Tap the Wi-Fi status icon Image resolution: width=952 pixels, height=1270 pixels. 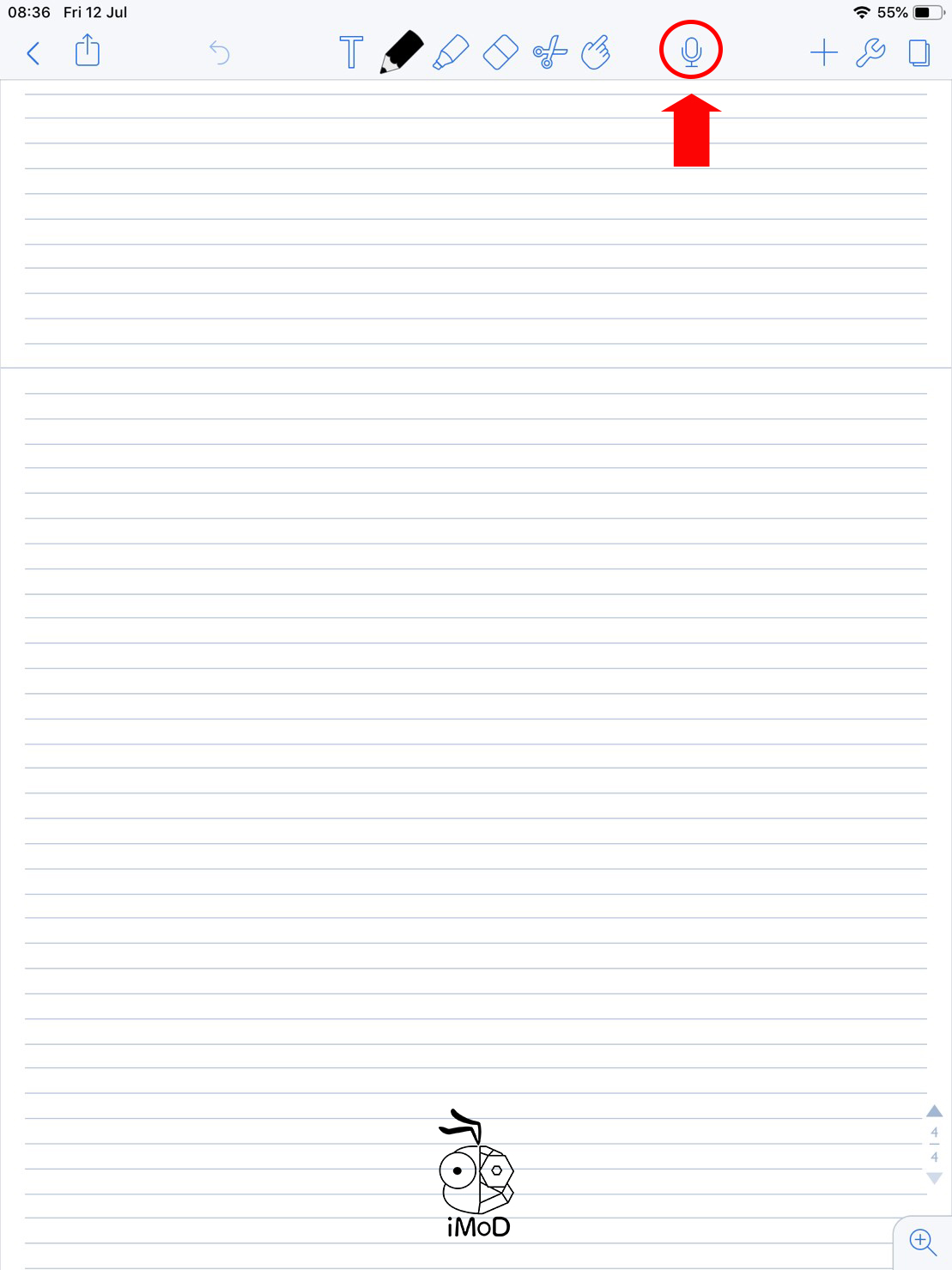tap(860, 12)
